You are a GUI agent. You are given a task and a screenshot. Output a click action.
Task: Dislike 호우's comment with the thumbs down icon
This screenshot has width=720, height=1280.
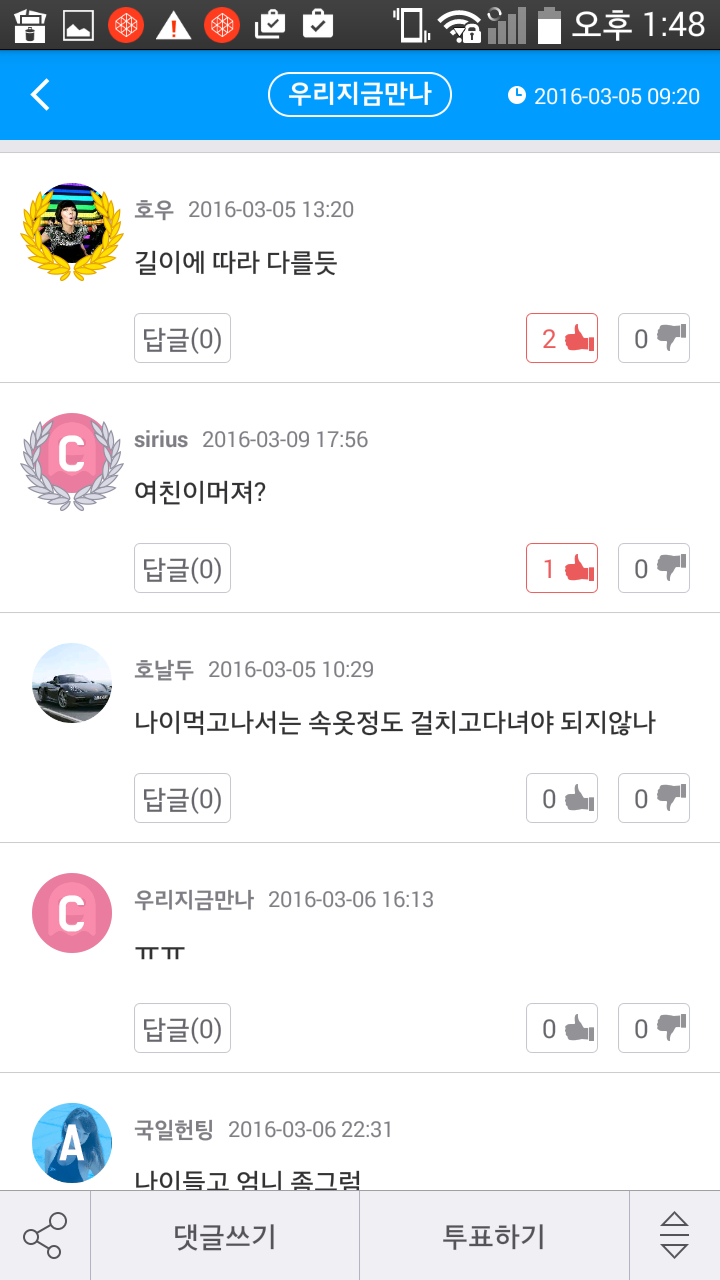[653, 338]
